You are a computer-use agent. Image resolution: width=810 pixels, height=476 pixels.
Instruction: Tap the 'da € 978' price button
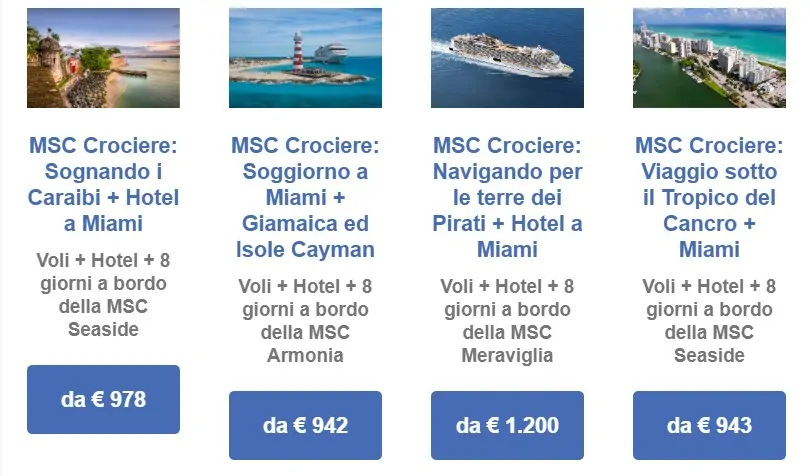click(x=103, y=400)
